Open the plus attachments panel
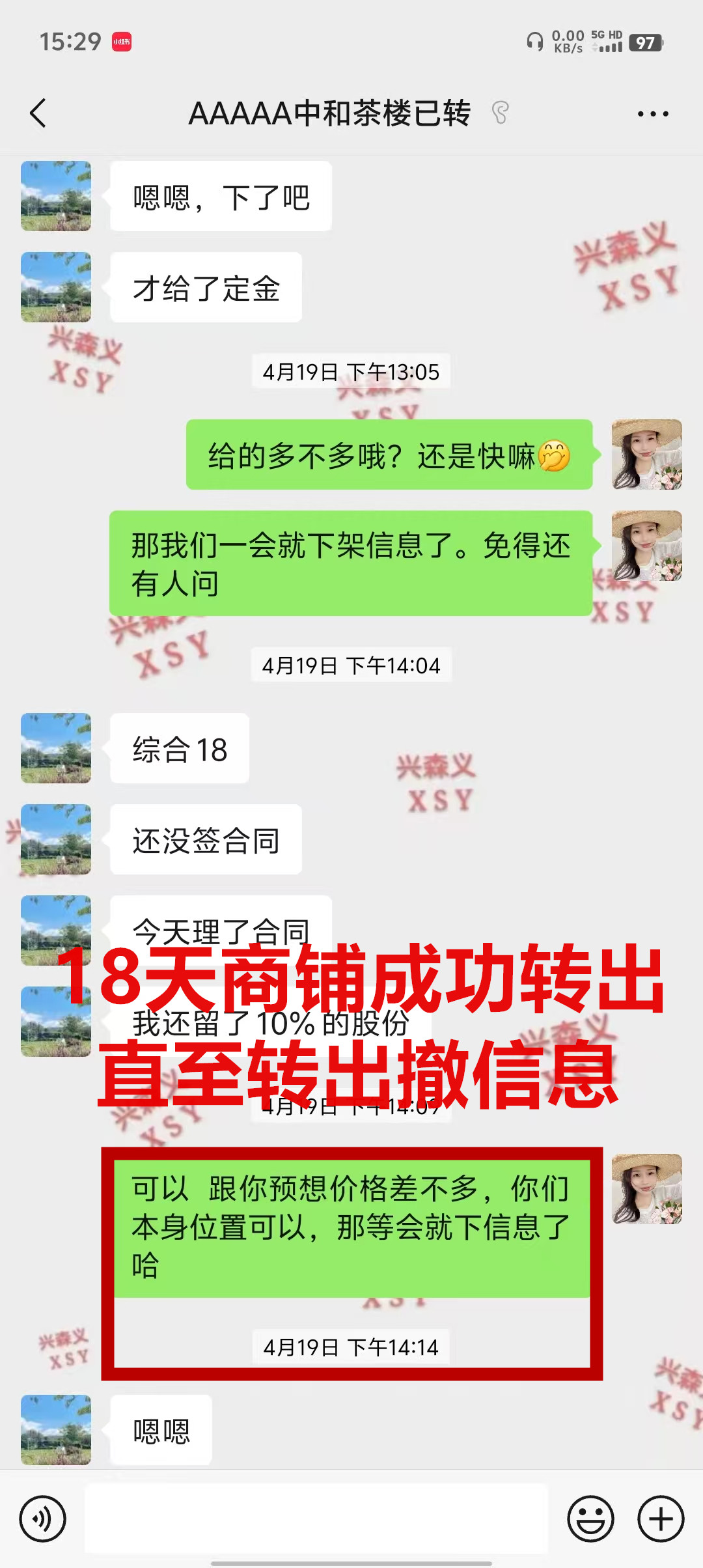 point(660,1519)
